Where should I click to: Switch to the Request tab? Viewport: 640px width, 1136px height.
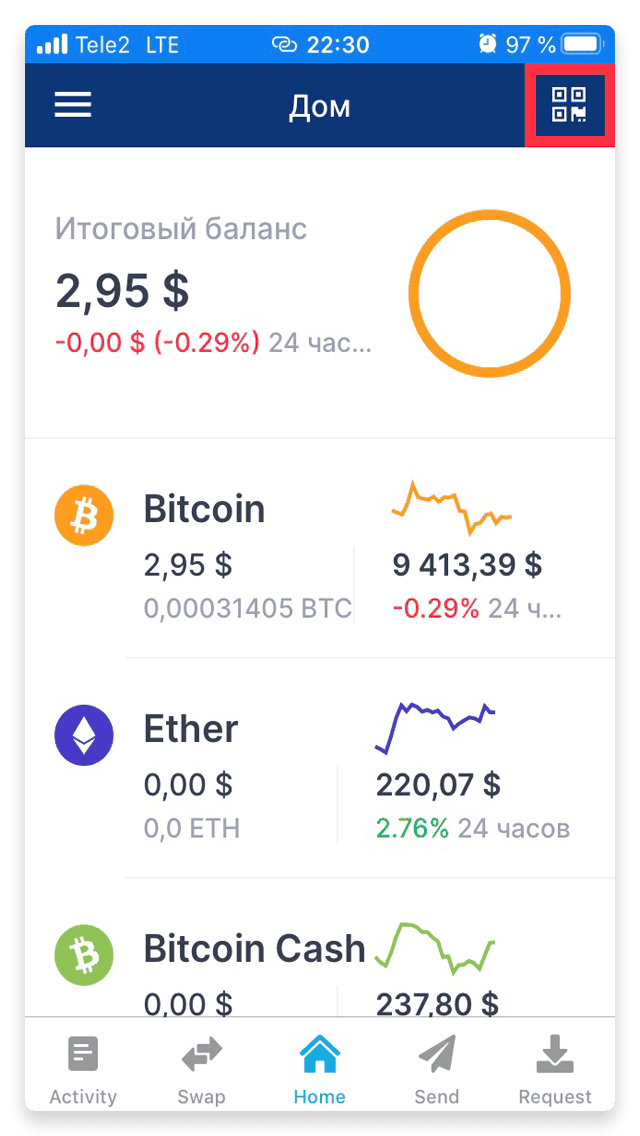pyautogui.click(x=555, y=1070)
